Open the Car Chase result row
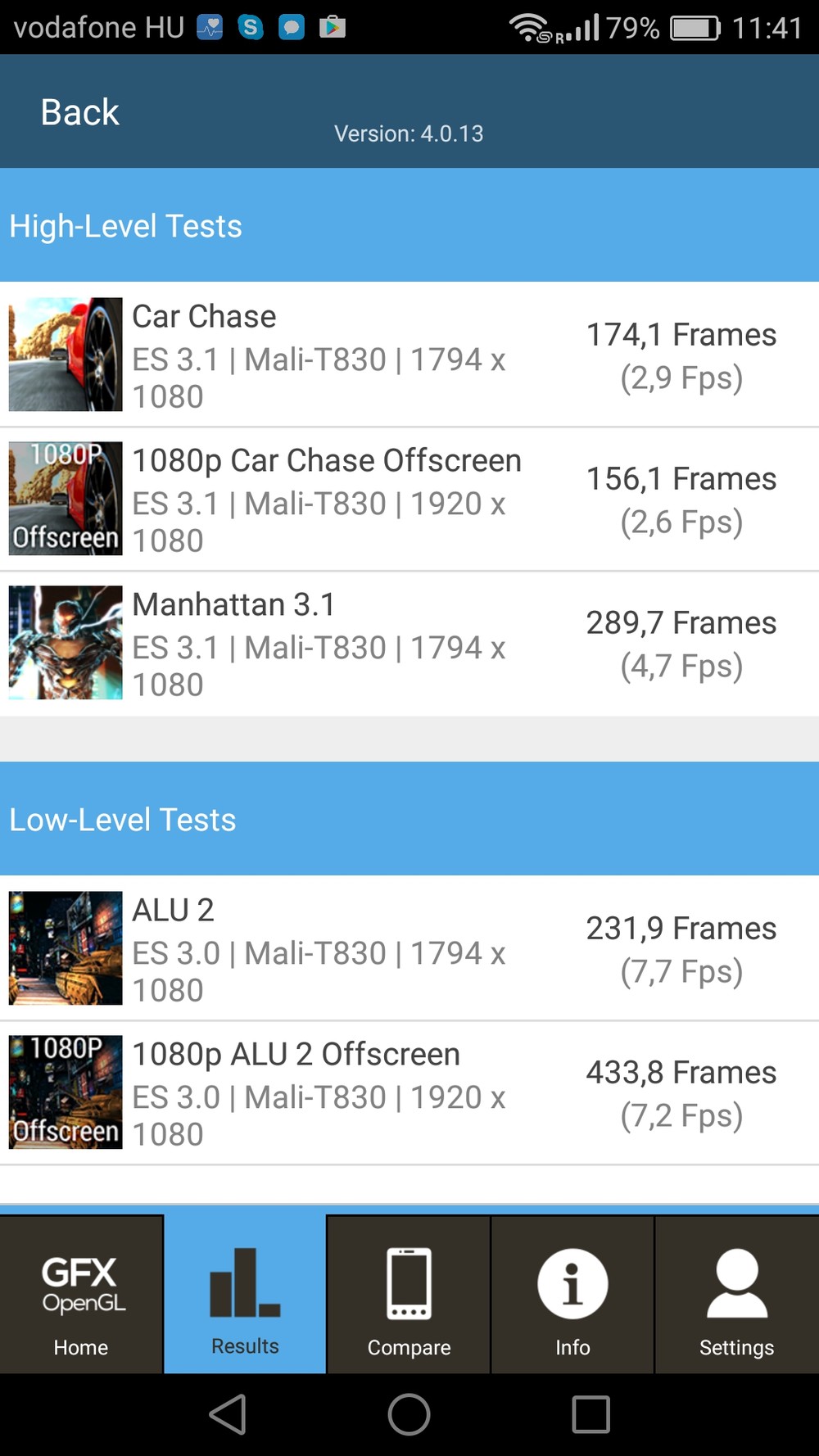Viewport: 819px width, 1456px height. [x=409, y=355]
